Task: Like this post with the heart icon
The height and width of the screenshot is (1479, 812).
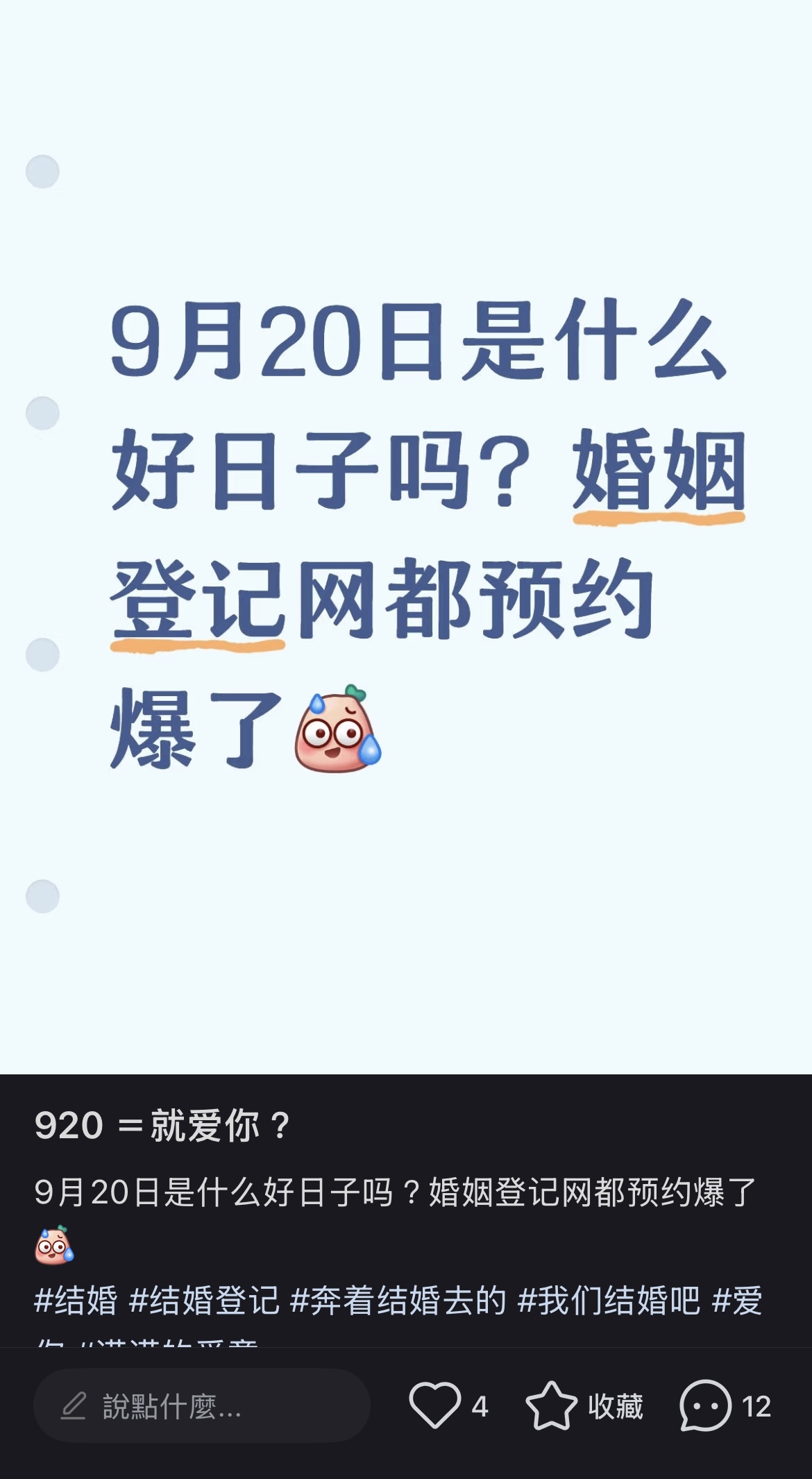Action: (x=435, y=1405)
